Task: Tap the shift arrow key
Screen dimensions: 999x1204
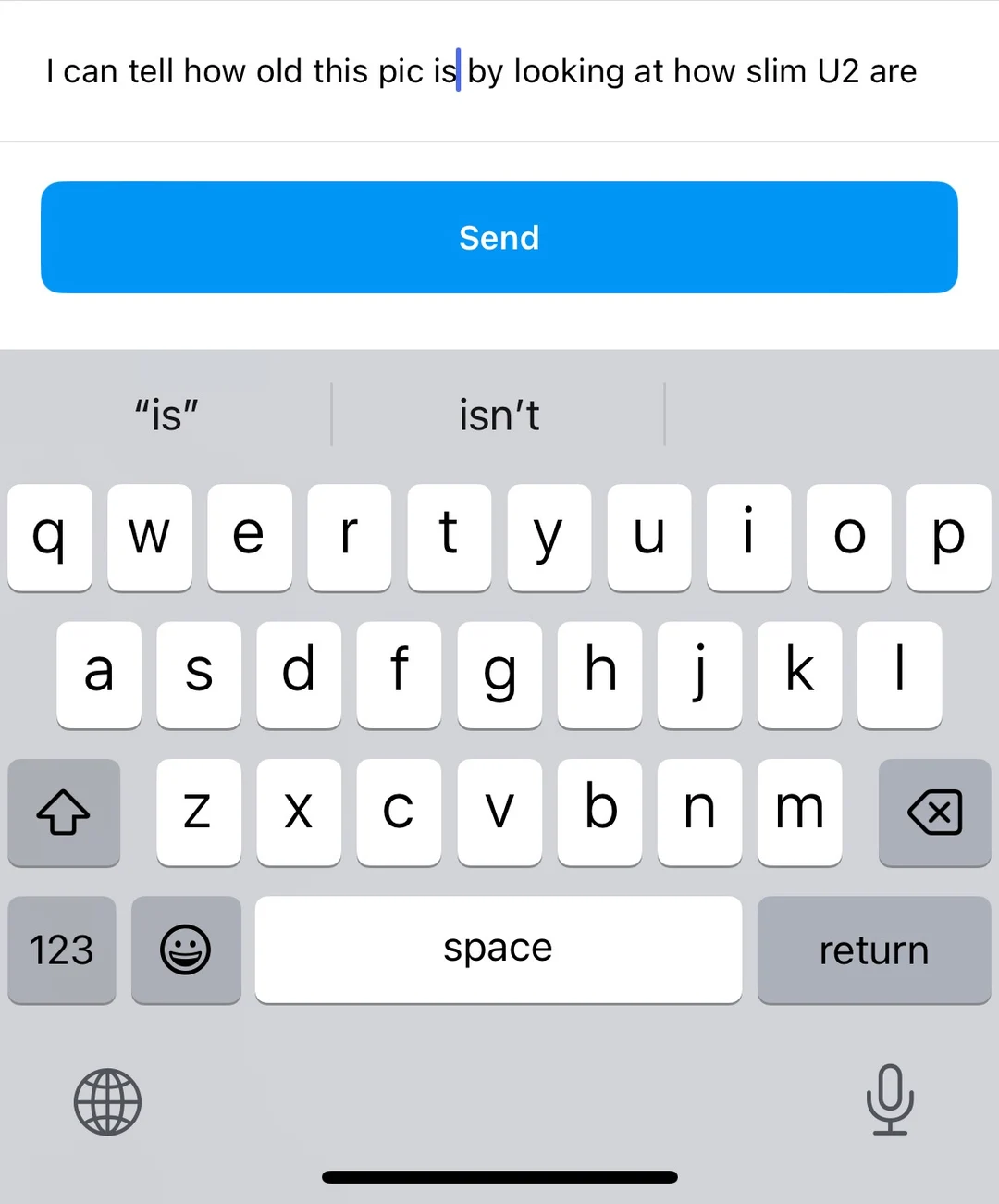Action: (63, 813)
